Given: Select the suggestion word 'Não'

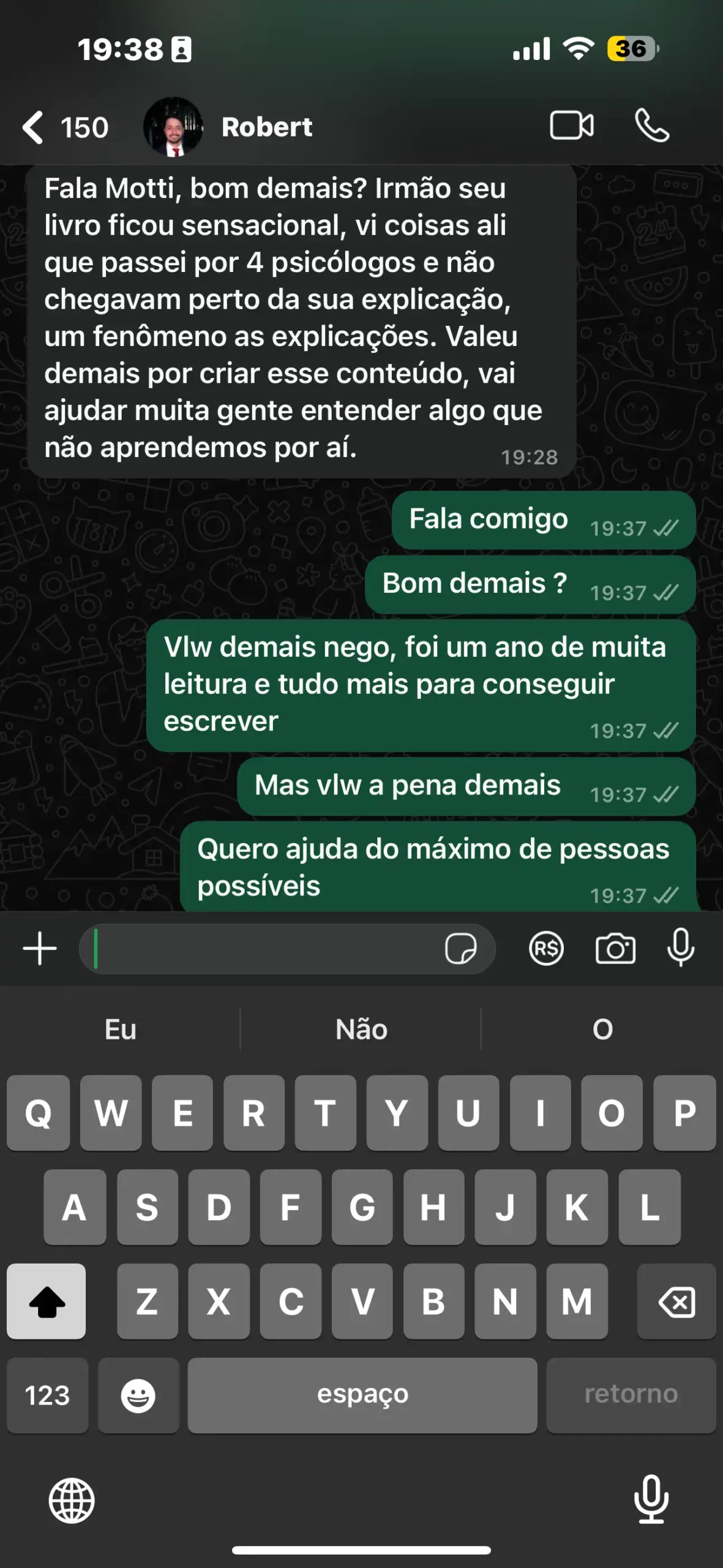Looking at the screenshot, I should 362,1030.
